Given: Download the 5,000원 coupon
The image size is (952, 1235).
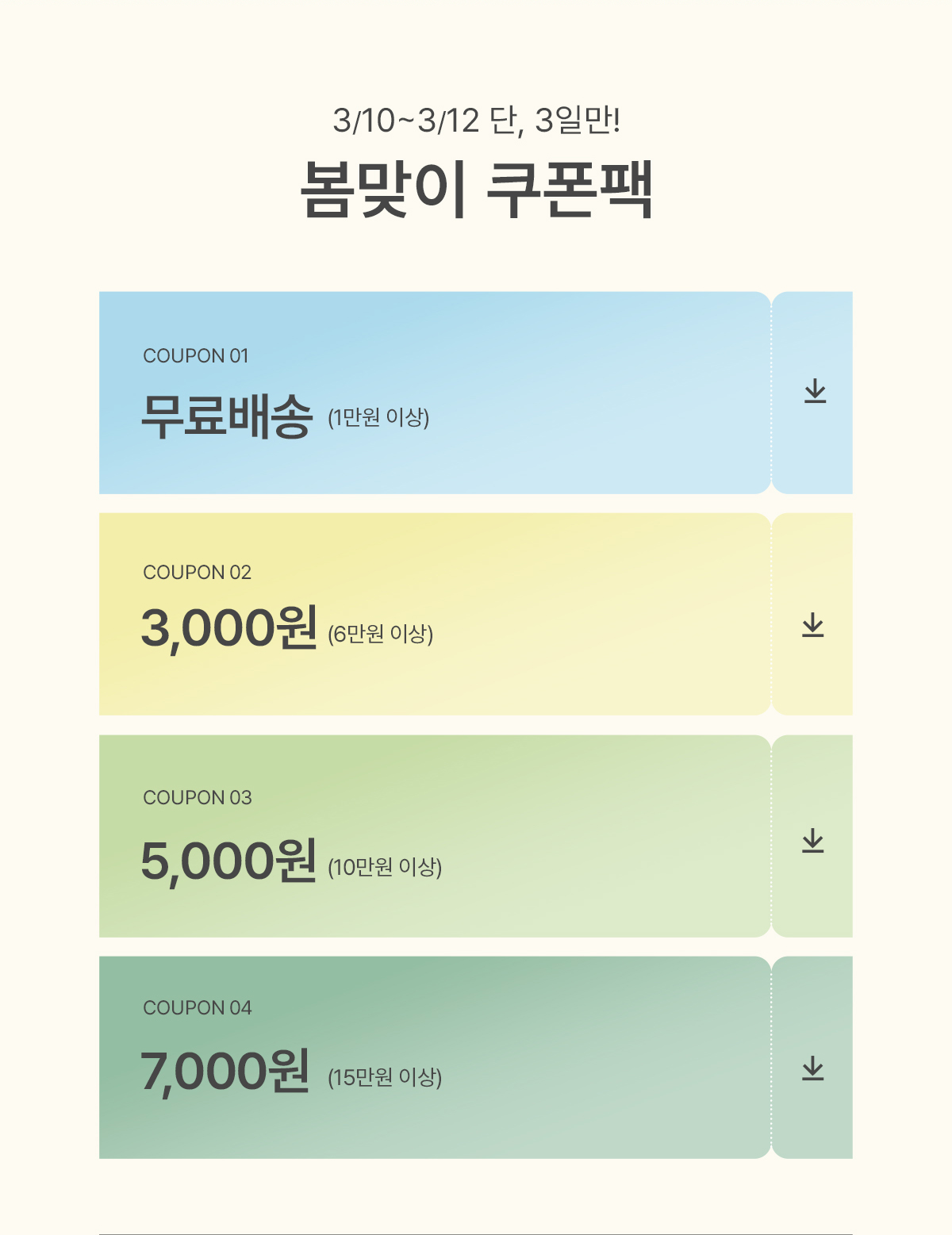Looking at the screenshot, I should [813, 841].
